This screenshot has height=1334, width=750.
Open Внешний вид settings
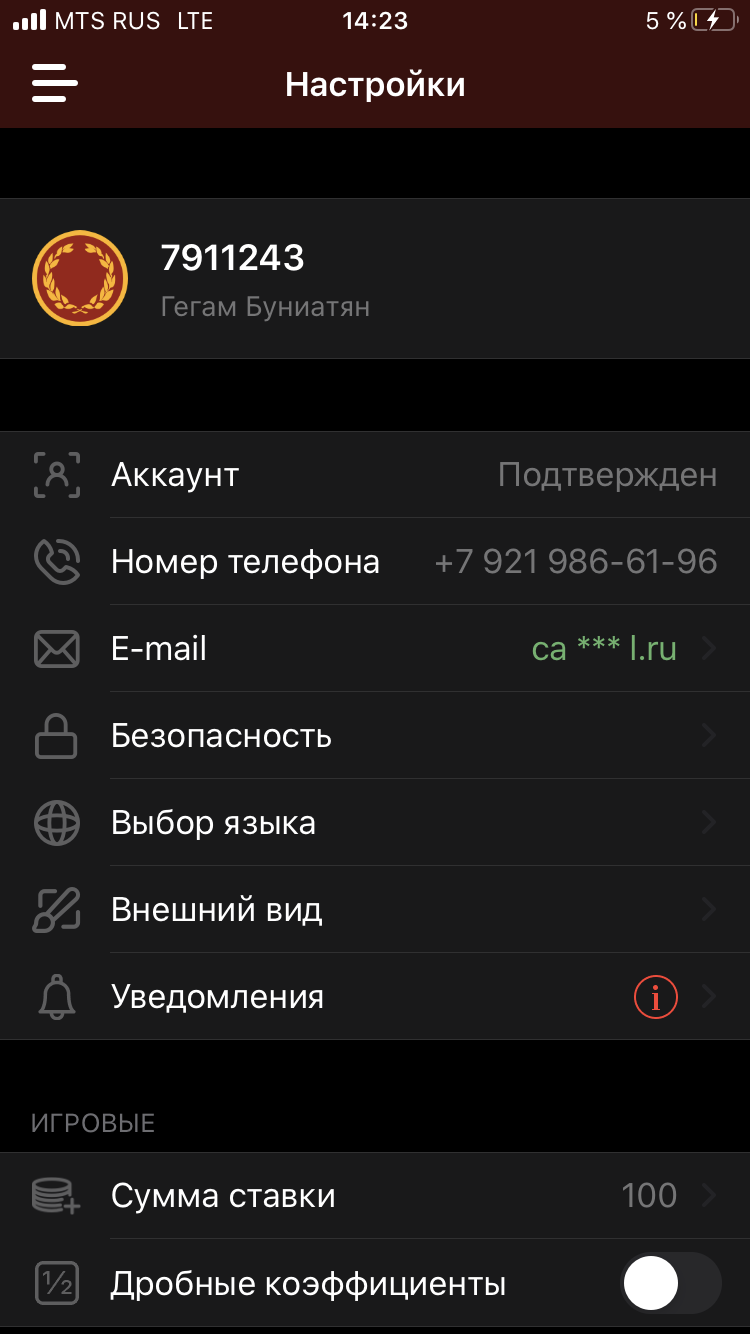coord(375,910)
